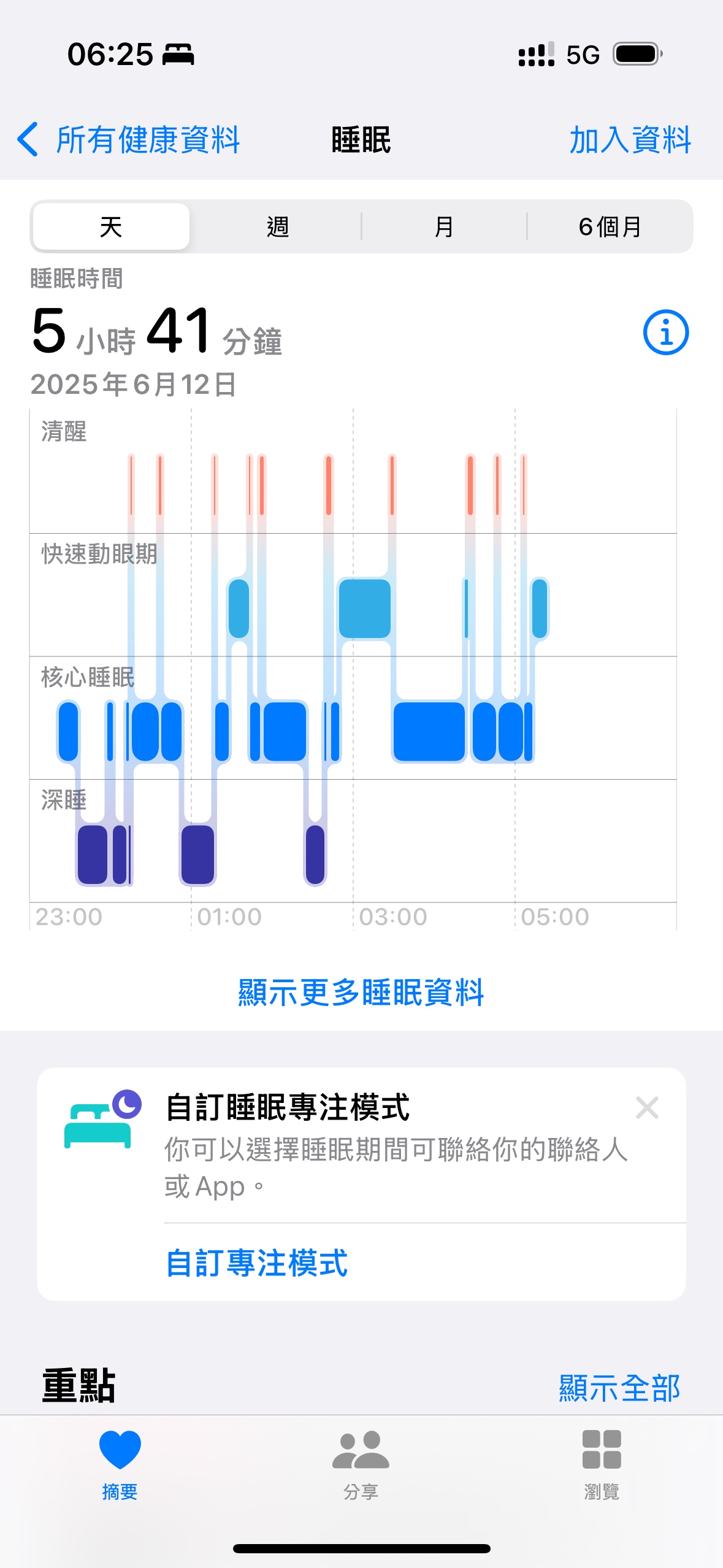The image size is (723, 1568).
Task: Open 顯示更多睡眠資料 link
Action: pos(361,992)
